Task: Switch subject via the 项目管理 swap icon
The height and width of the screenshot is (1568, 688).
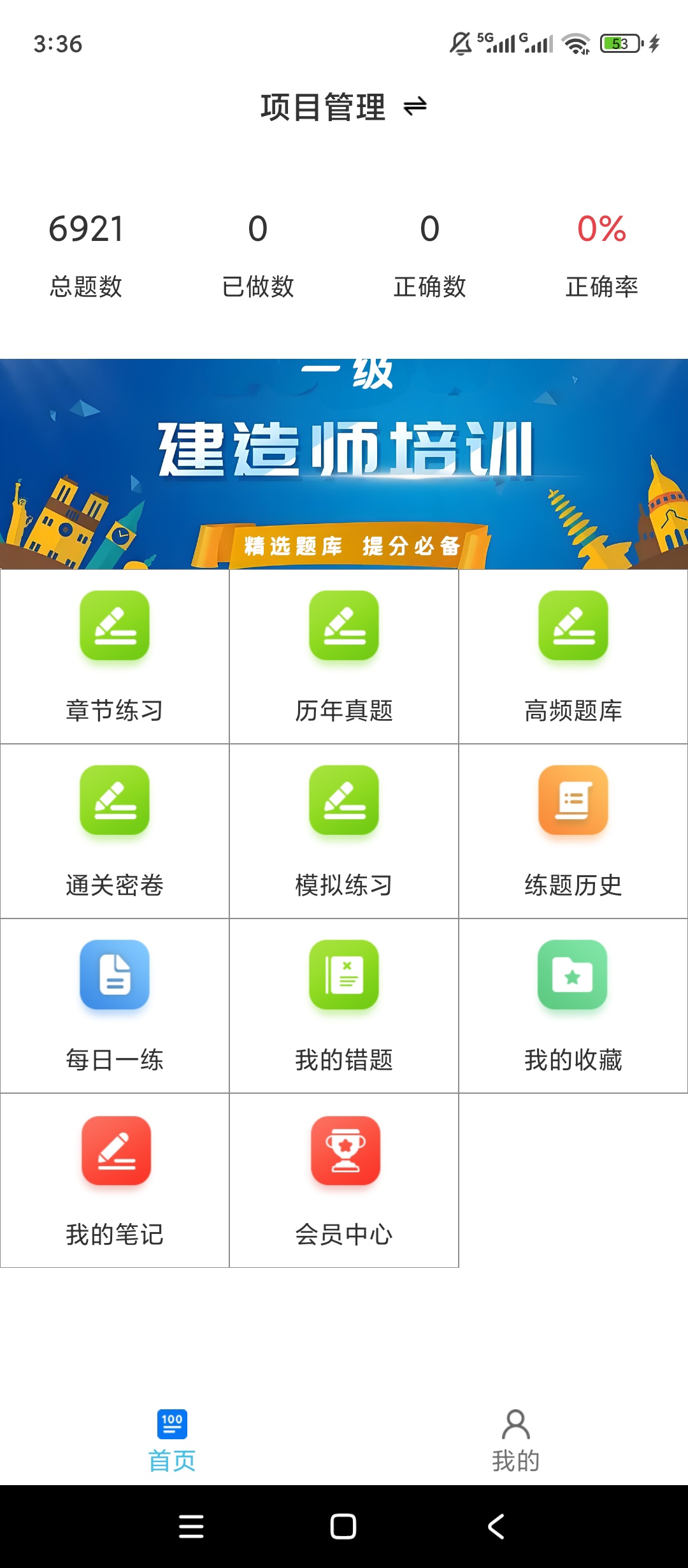Action: click(x=415, y=106)
